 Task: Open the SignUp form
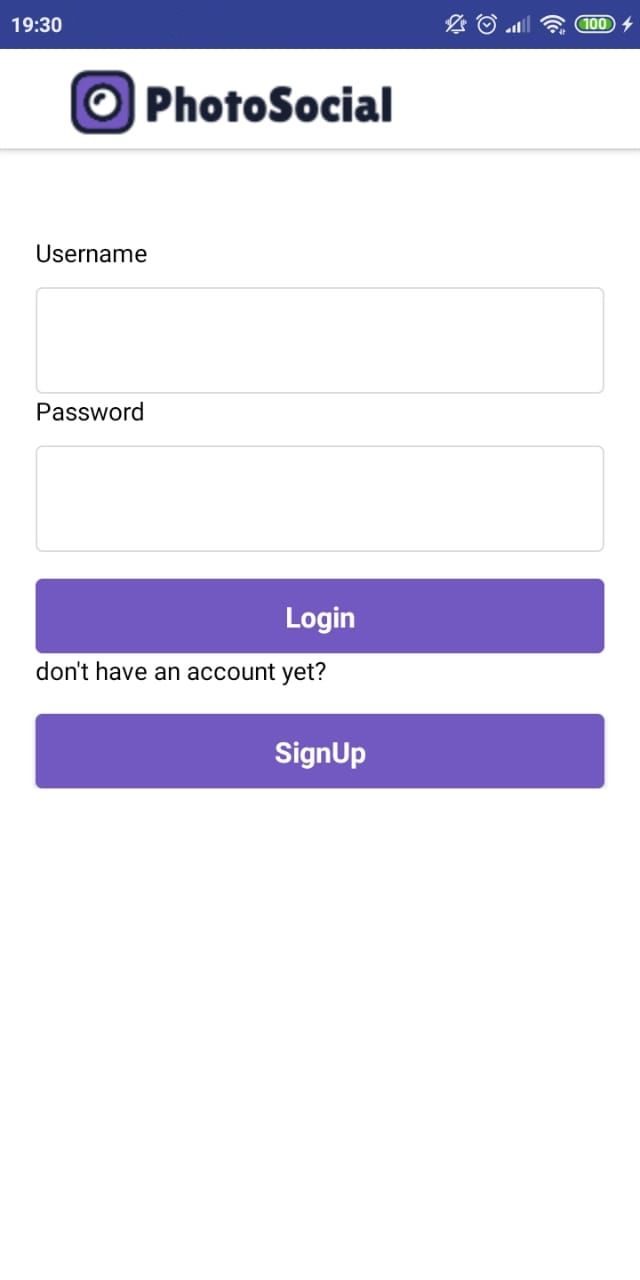point(320,751)
